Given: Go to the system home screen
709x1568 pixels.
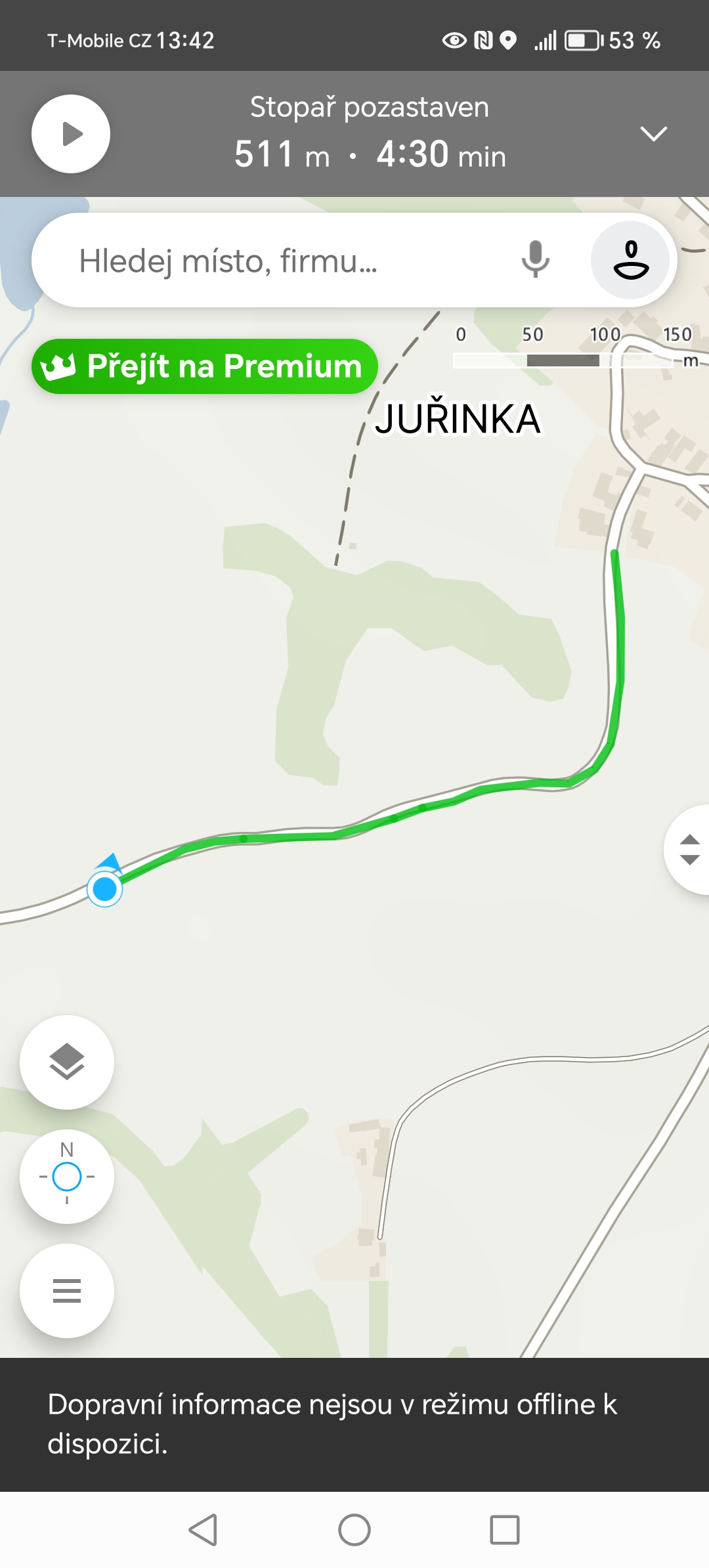Looking at the screenshot, I should point(354,1530).
